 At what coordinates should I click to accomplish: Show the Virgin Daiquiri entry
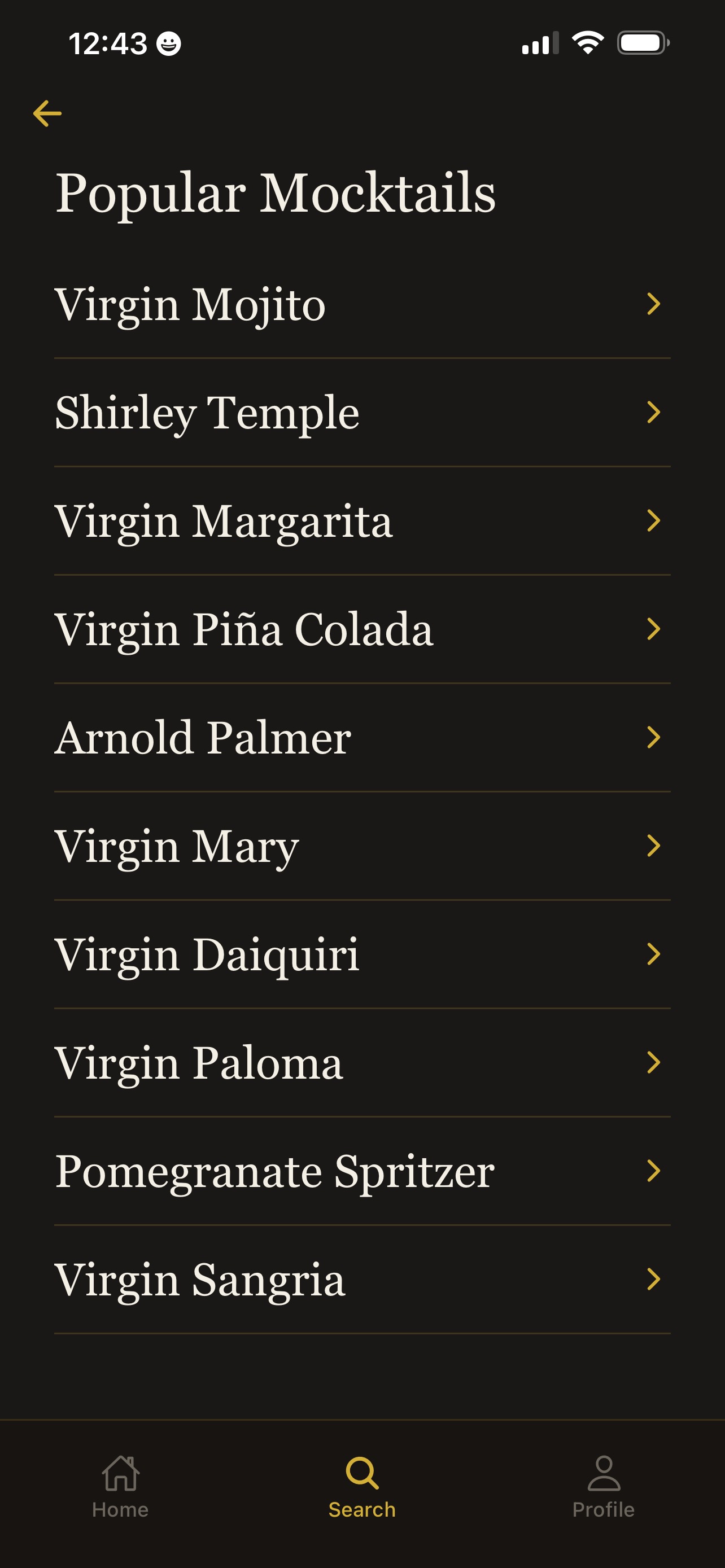[x=362, y=954]
